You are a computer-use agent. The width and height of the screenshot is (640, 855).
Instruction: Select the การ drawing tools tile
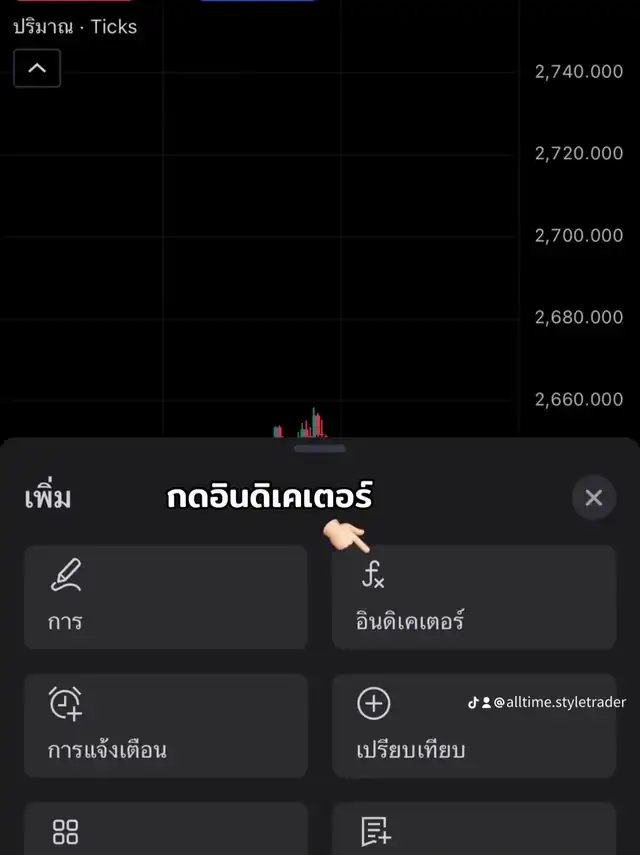pos(166,597)
